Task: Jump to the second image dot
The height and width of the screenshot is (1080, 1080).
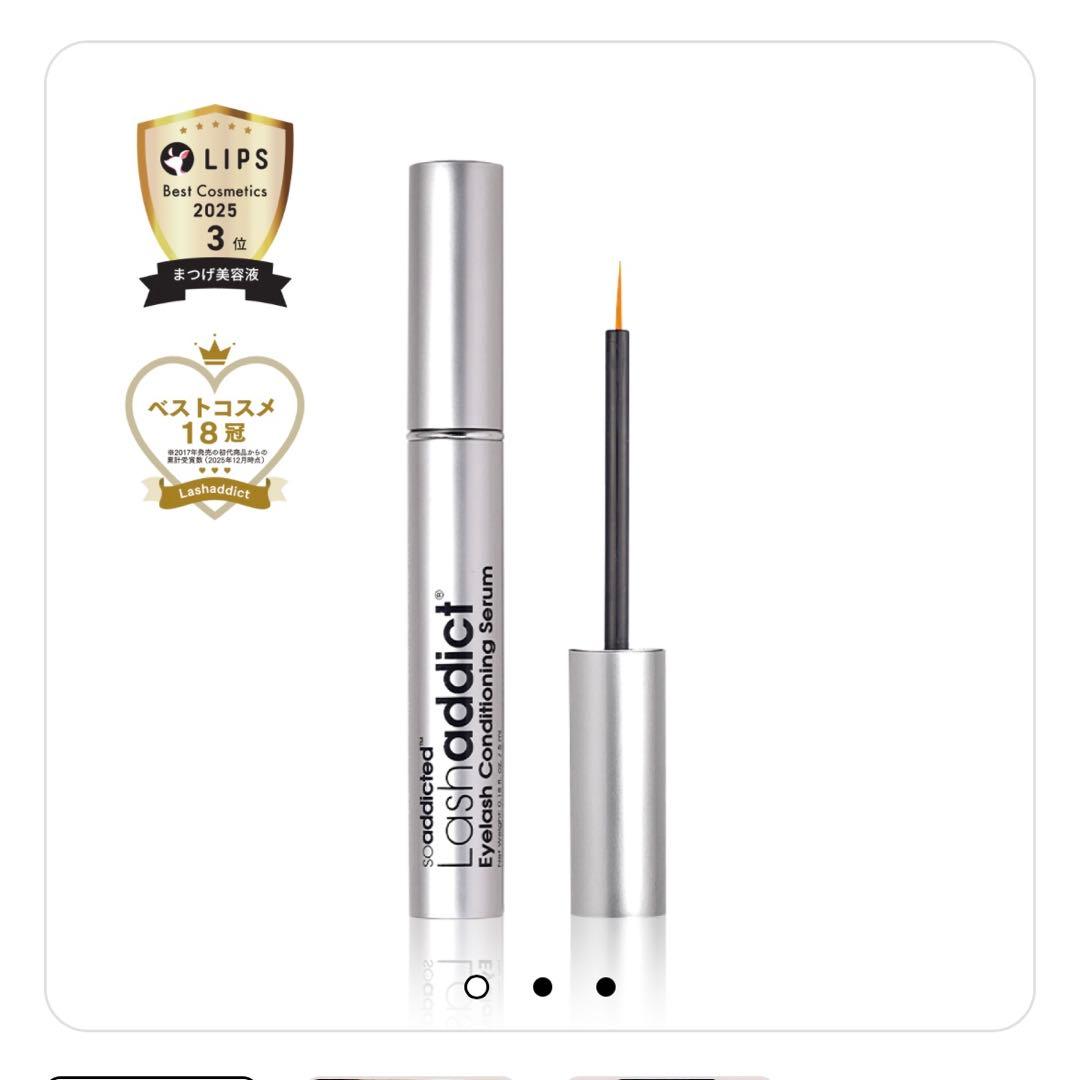Action: tap(542, 987)
